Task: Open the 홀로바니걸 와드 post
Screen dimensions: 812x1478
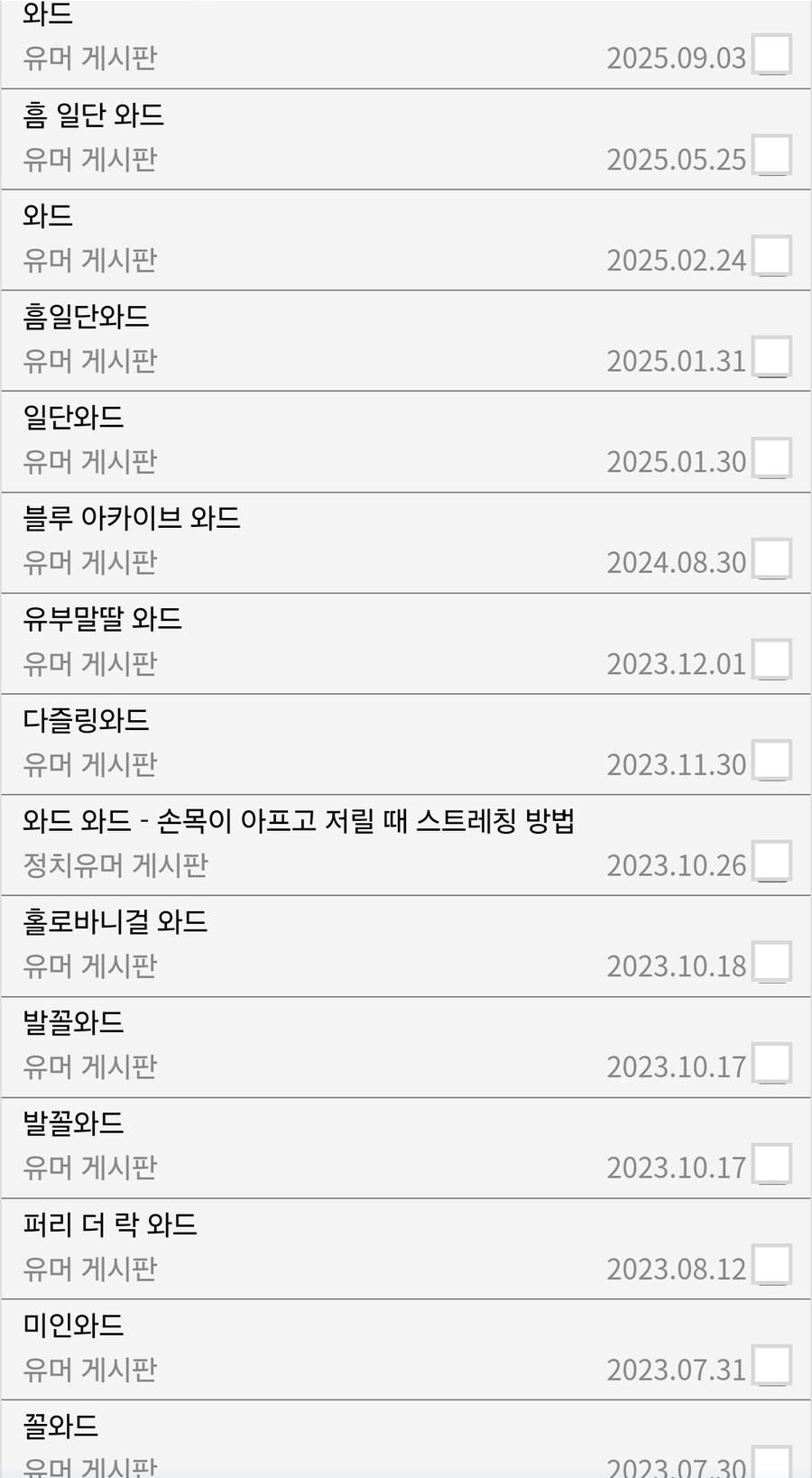Action: (x=115, y=923)
